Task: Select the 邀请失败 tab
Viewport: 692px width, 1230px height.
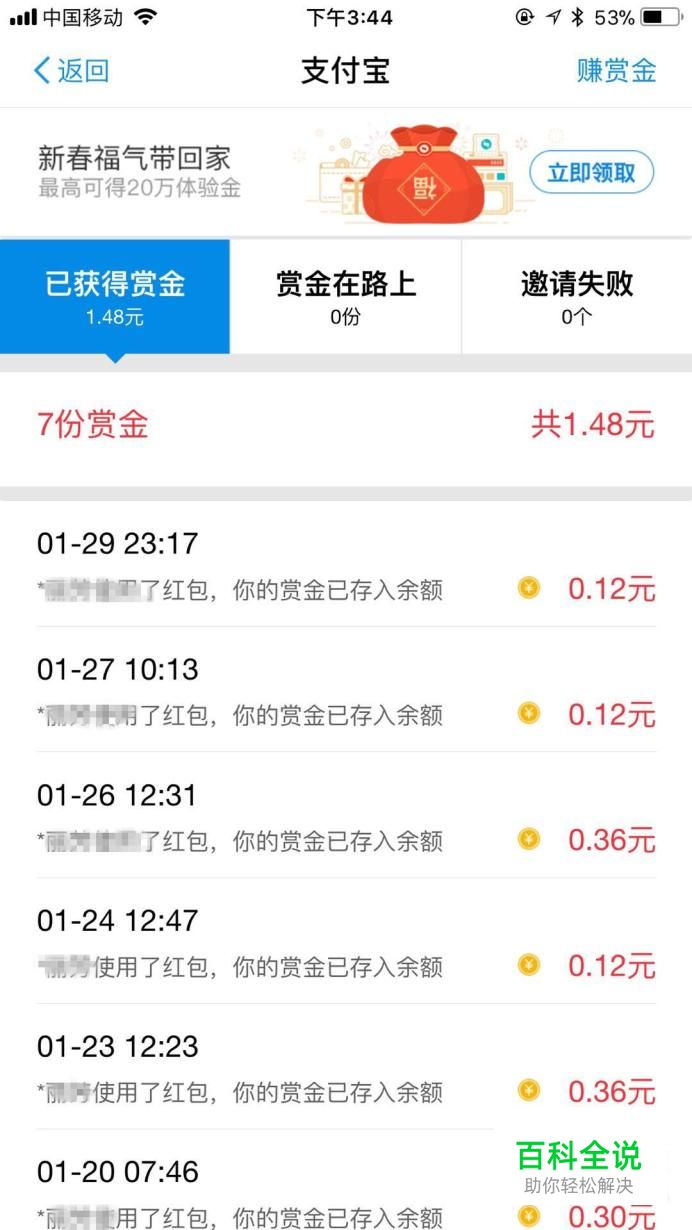Action: pos(577,296)
